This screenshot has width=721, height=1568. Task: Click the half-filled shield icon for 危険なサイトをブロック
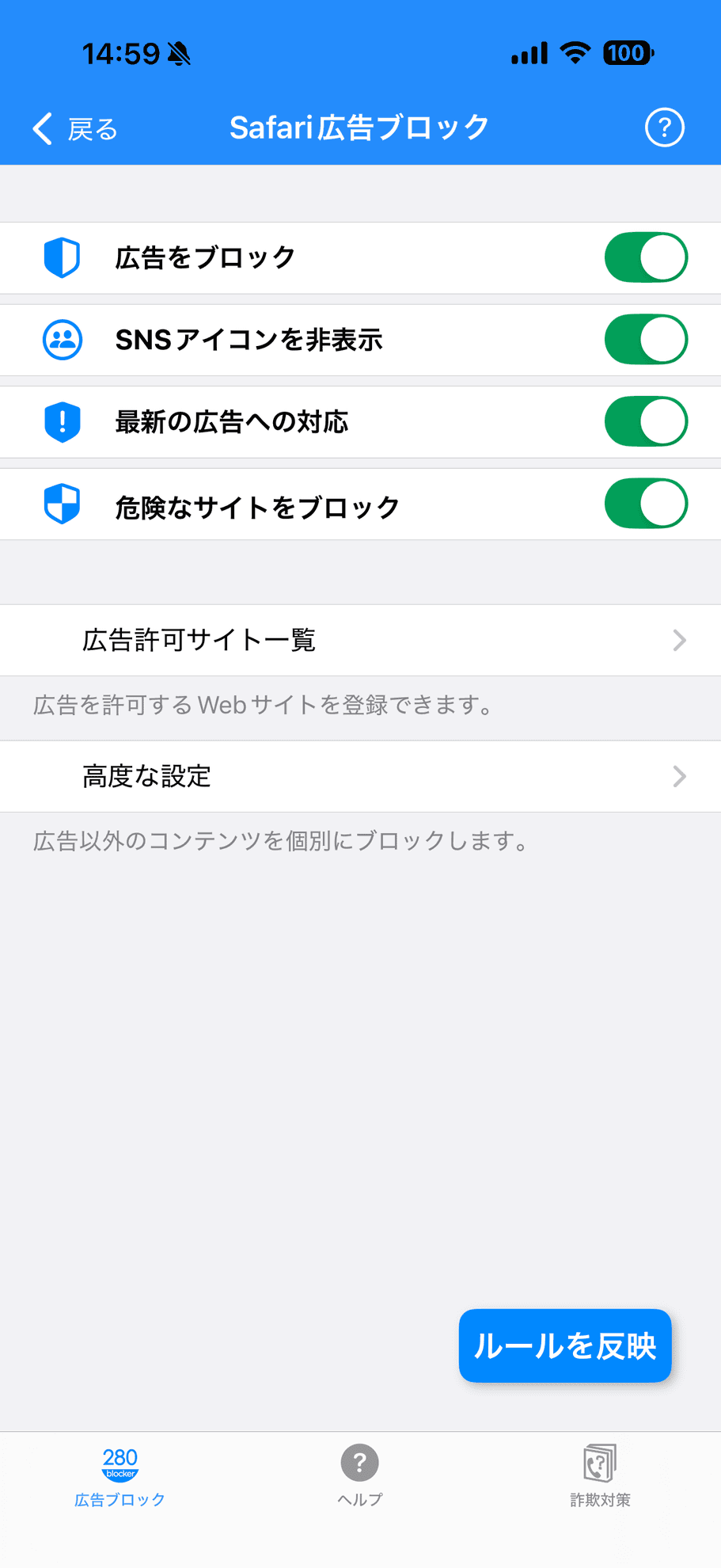[62, 504]
